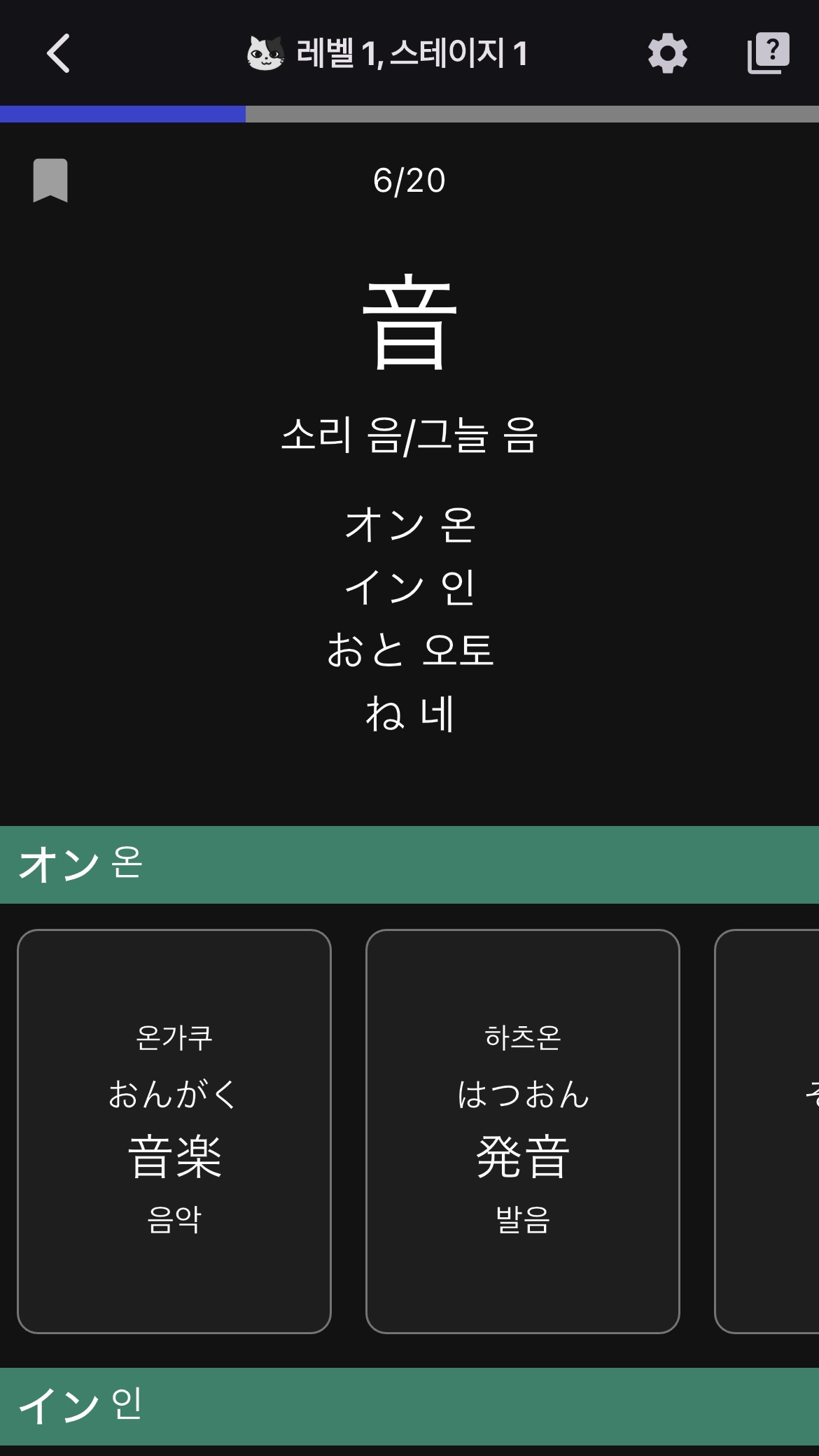Select the 6/20 progress counter
Image resolution: width=819 pixels, height=1456 pixels.
409,181
